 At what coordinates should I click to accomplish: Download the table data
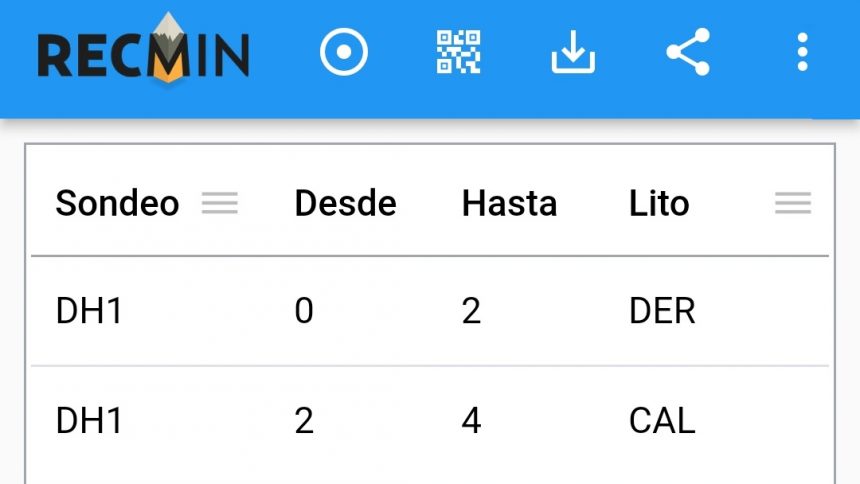click(x=573, y=52)
